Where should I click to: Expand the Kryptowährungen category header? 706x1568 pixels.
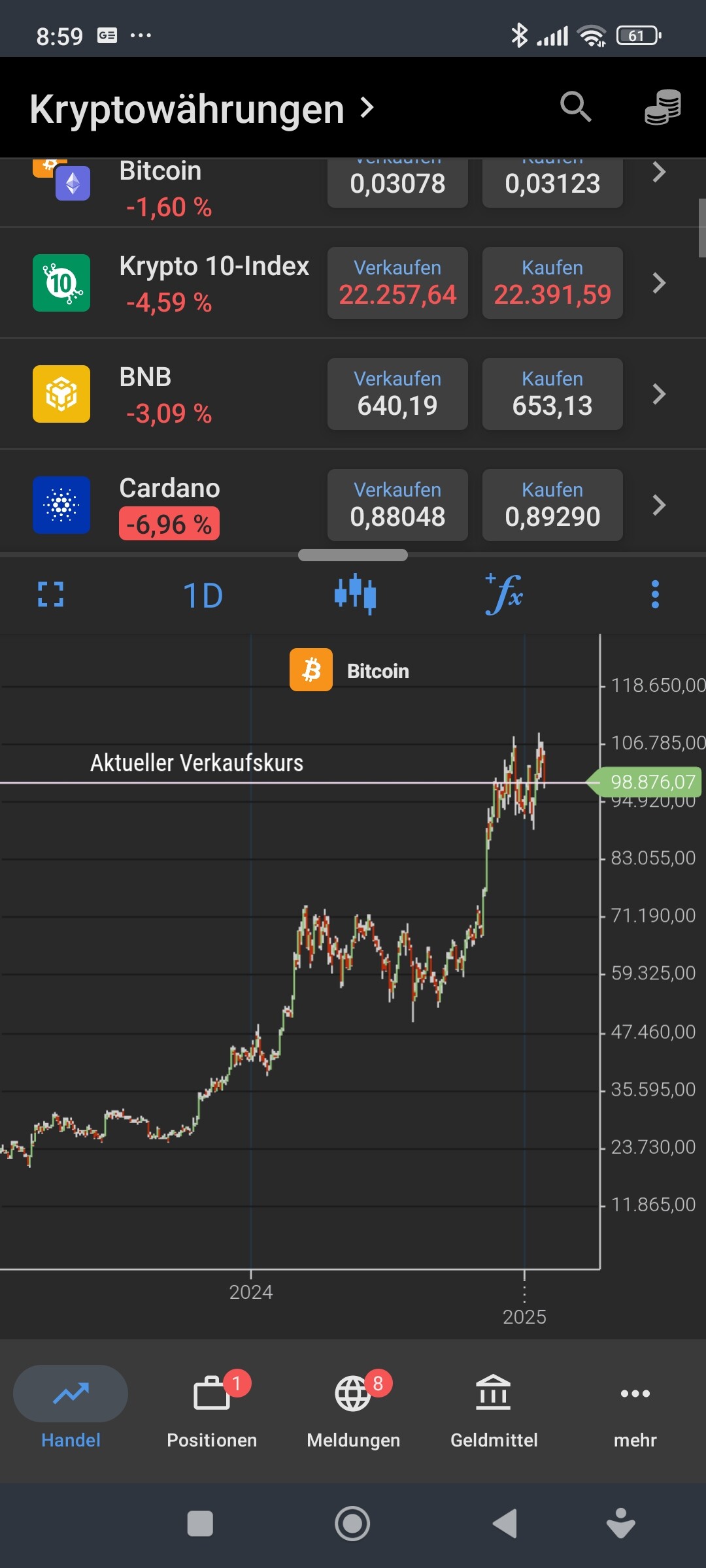(x=203, y=108)
